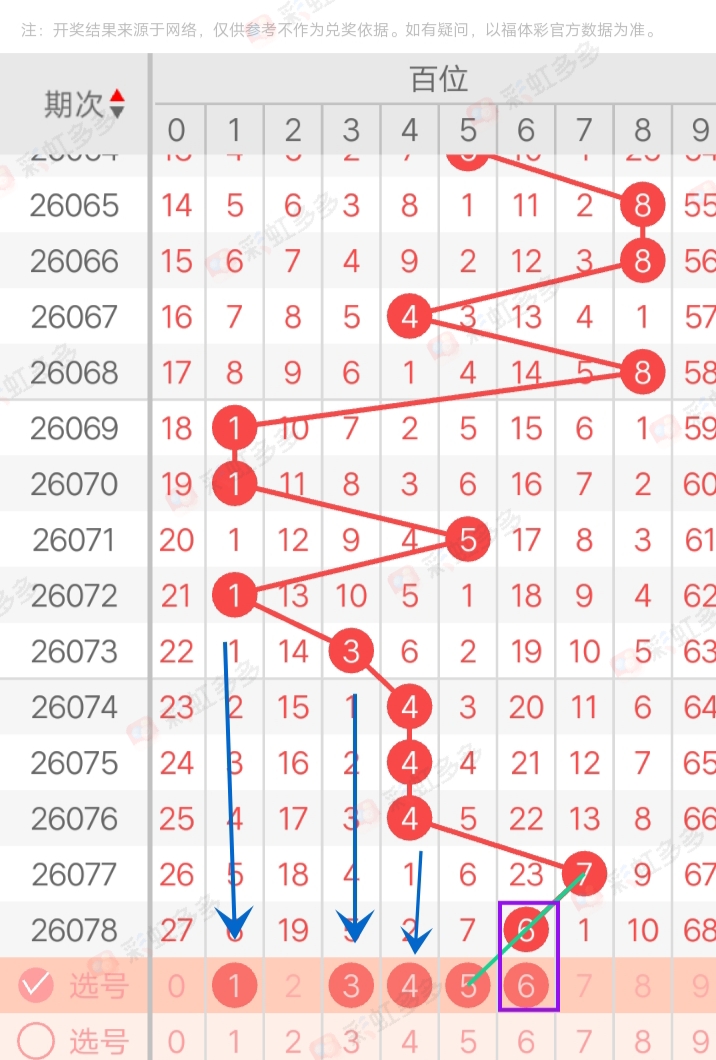Image resolution: width=716 pixels, height=1060 pixels.
Task: Deselect ball 5 in the checked 选号 row
Action: (467, 987)
